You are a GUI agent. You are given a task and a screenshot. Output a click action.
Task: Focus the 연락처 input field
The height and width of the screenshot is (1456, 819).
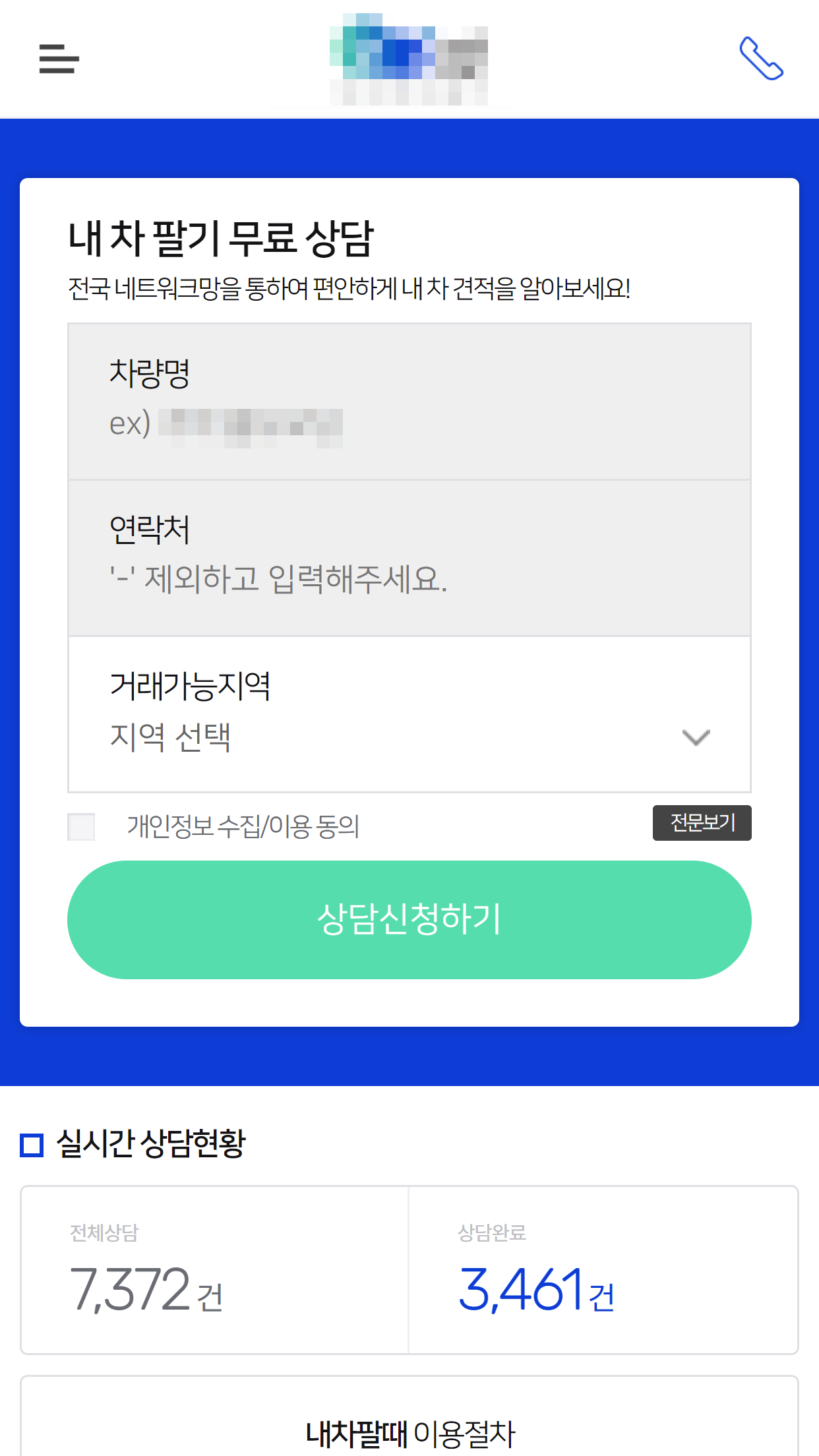409,558
